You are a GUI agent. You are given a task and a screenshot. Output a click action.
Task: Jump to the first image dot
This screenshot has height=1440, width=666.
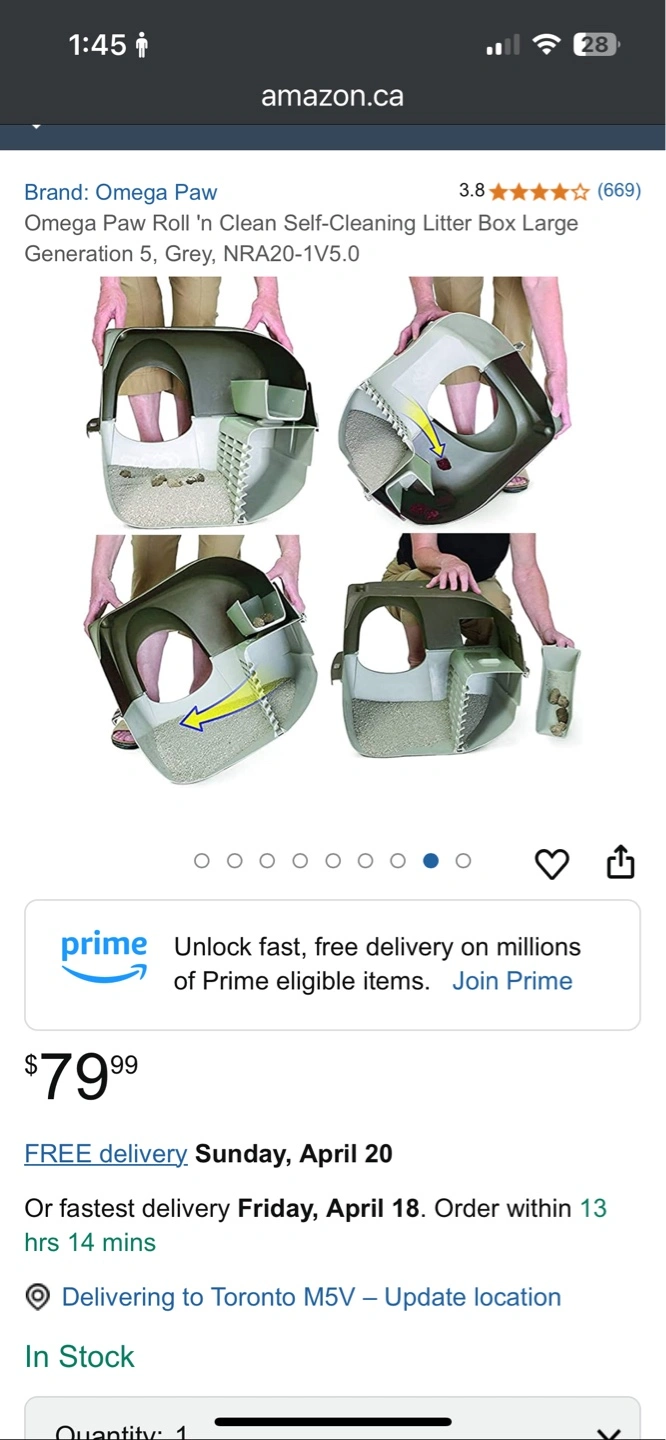click(202, 861)
